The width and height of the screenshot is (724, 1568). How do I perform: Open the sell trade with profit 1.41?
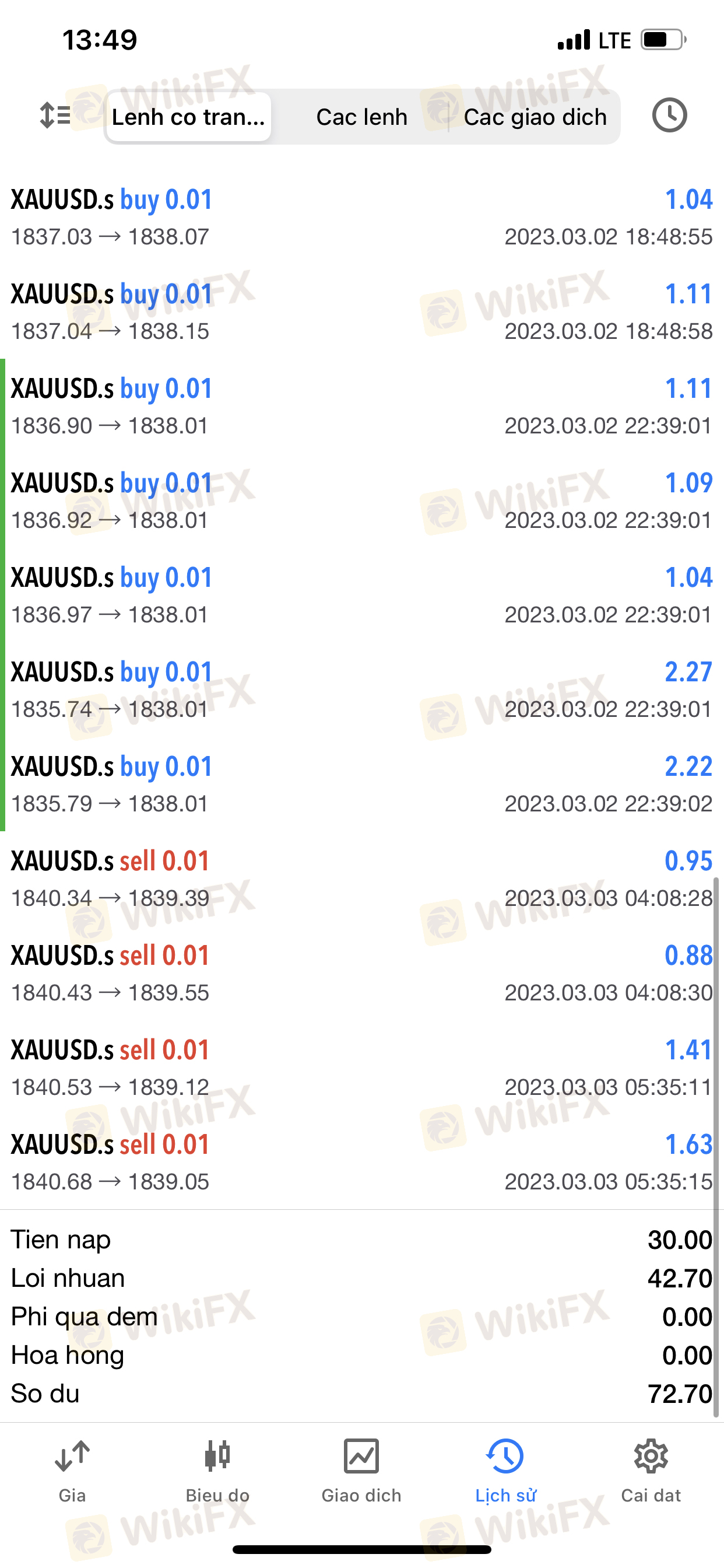tap(362, 1067)
